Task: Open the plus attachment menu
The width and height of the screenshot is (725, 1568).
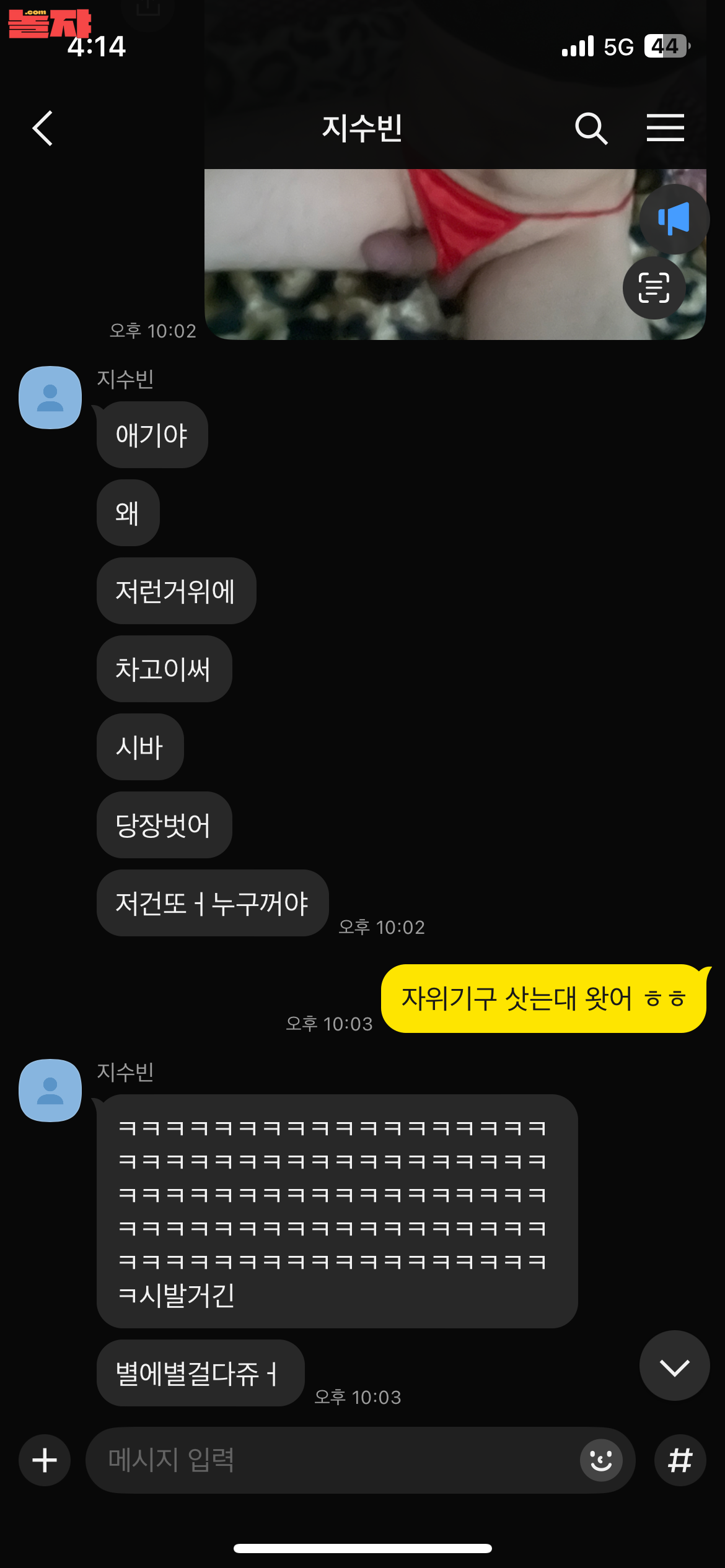Action: [x=45, y=1460]
